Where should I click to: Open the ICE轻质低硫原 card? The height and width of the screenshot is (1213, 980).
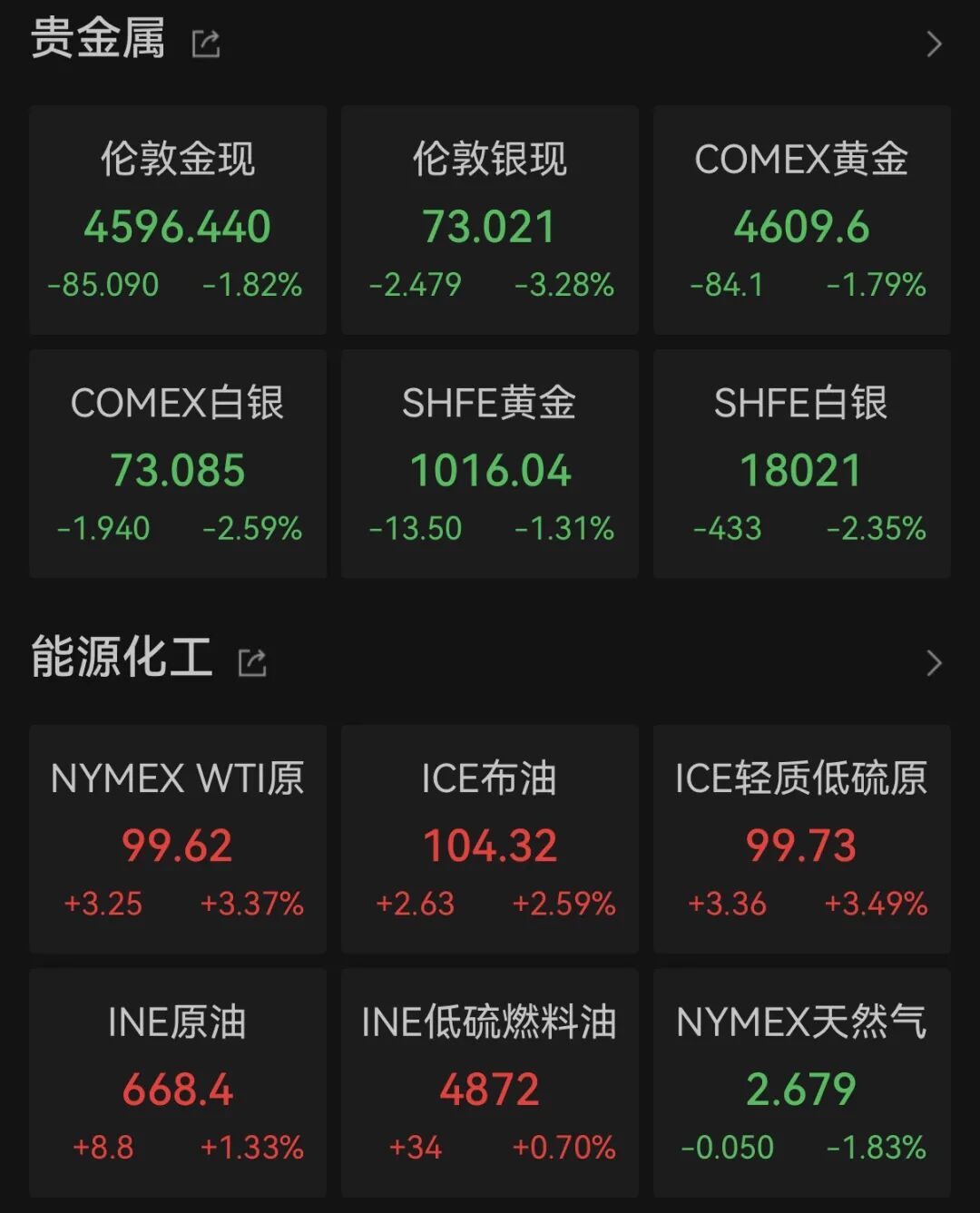pos(801,838)
